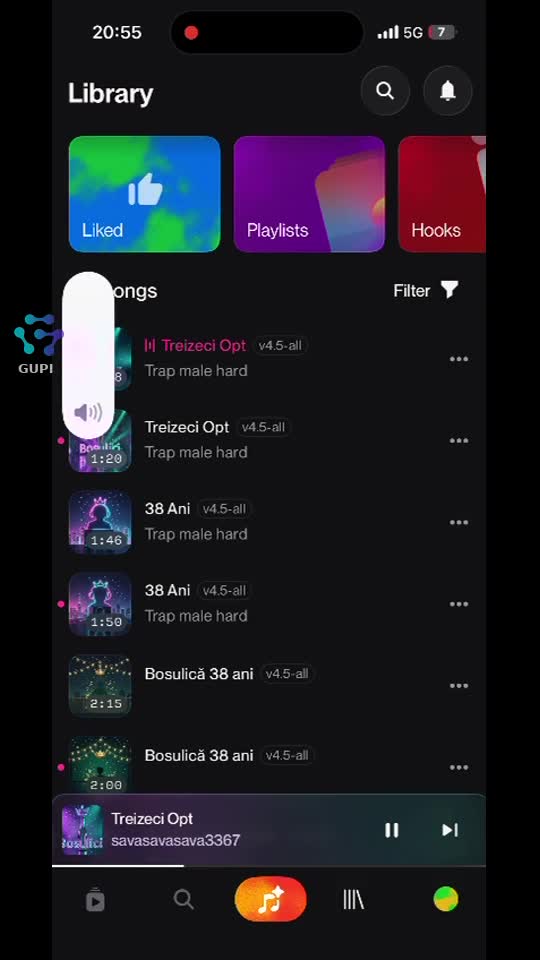Open the Playlists card

tap(309, 193)
